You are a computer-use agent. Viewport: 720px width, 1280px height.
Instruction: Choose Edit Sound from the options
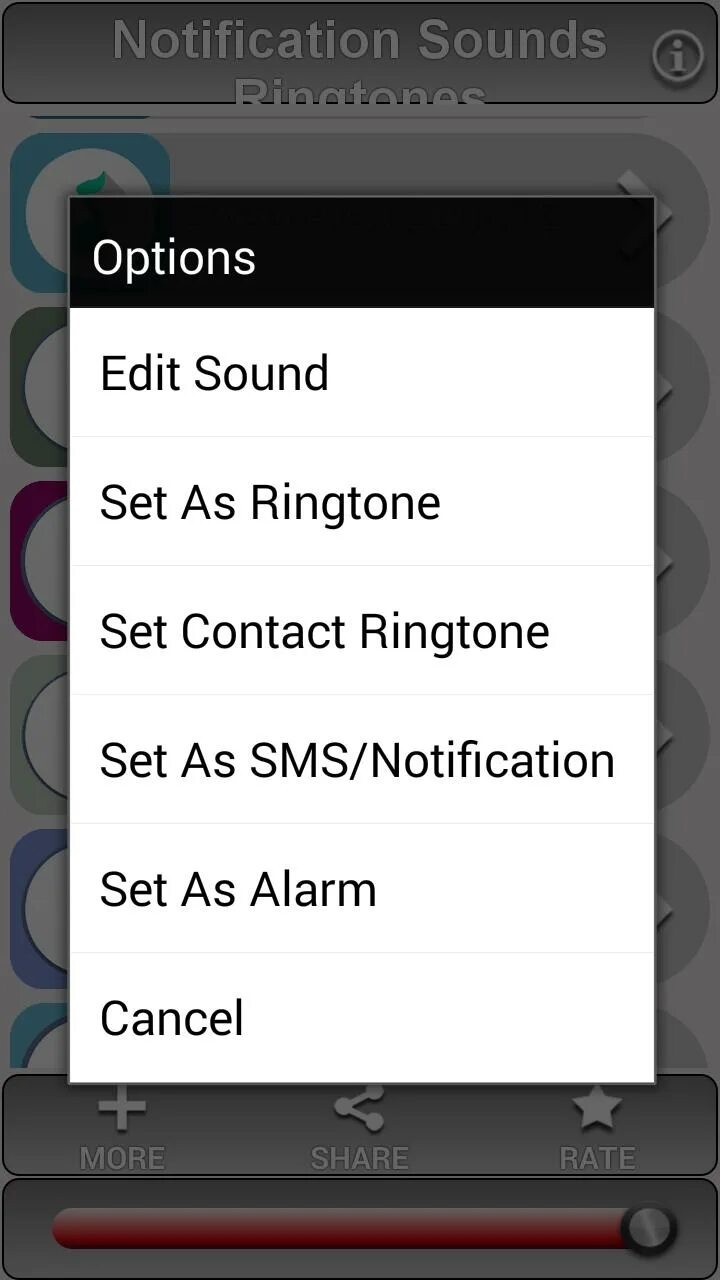(x=360, y=373)
